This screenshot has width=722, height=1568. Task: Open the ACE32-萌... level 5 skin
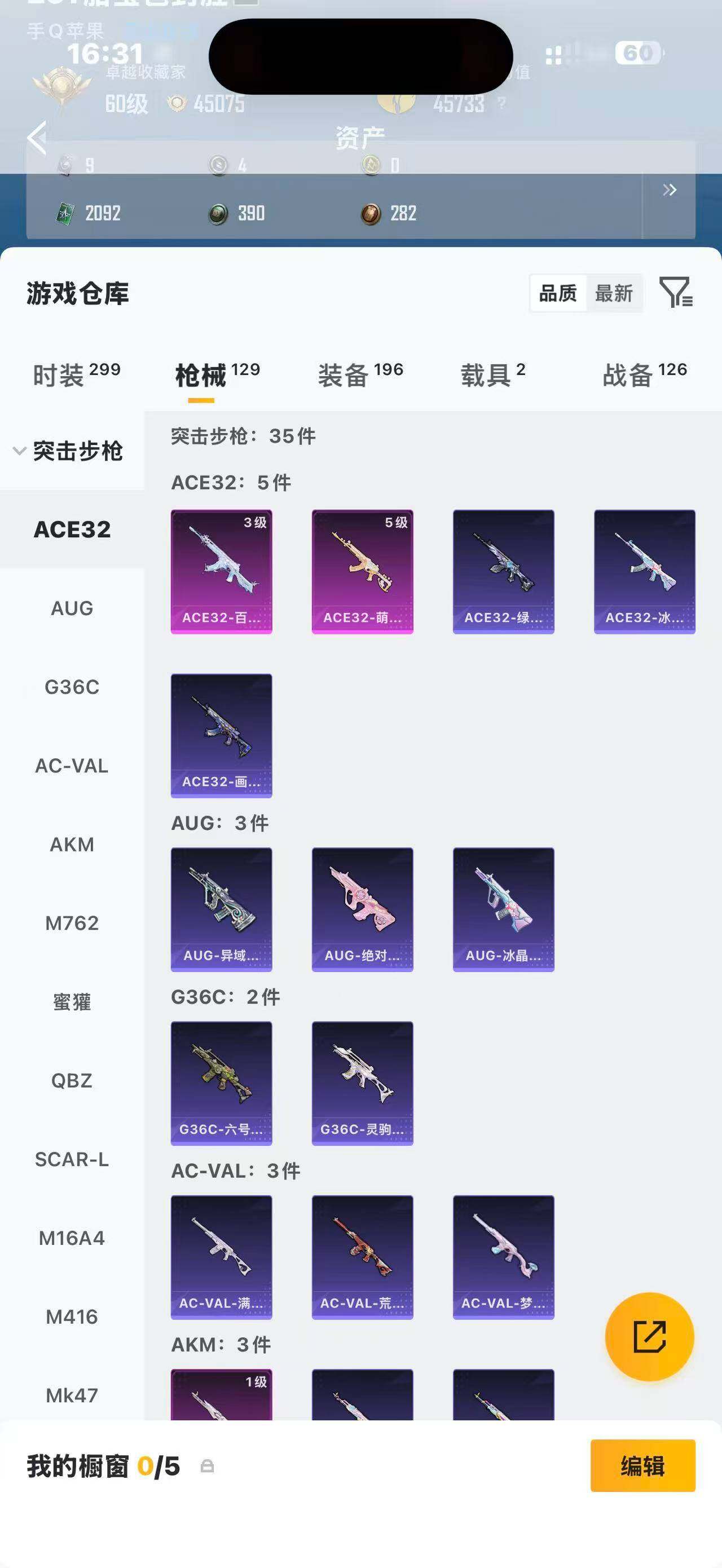362,572
